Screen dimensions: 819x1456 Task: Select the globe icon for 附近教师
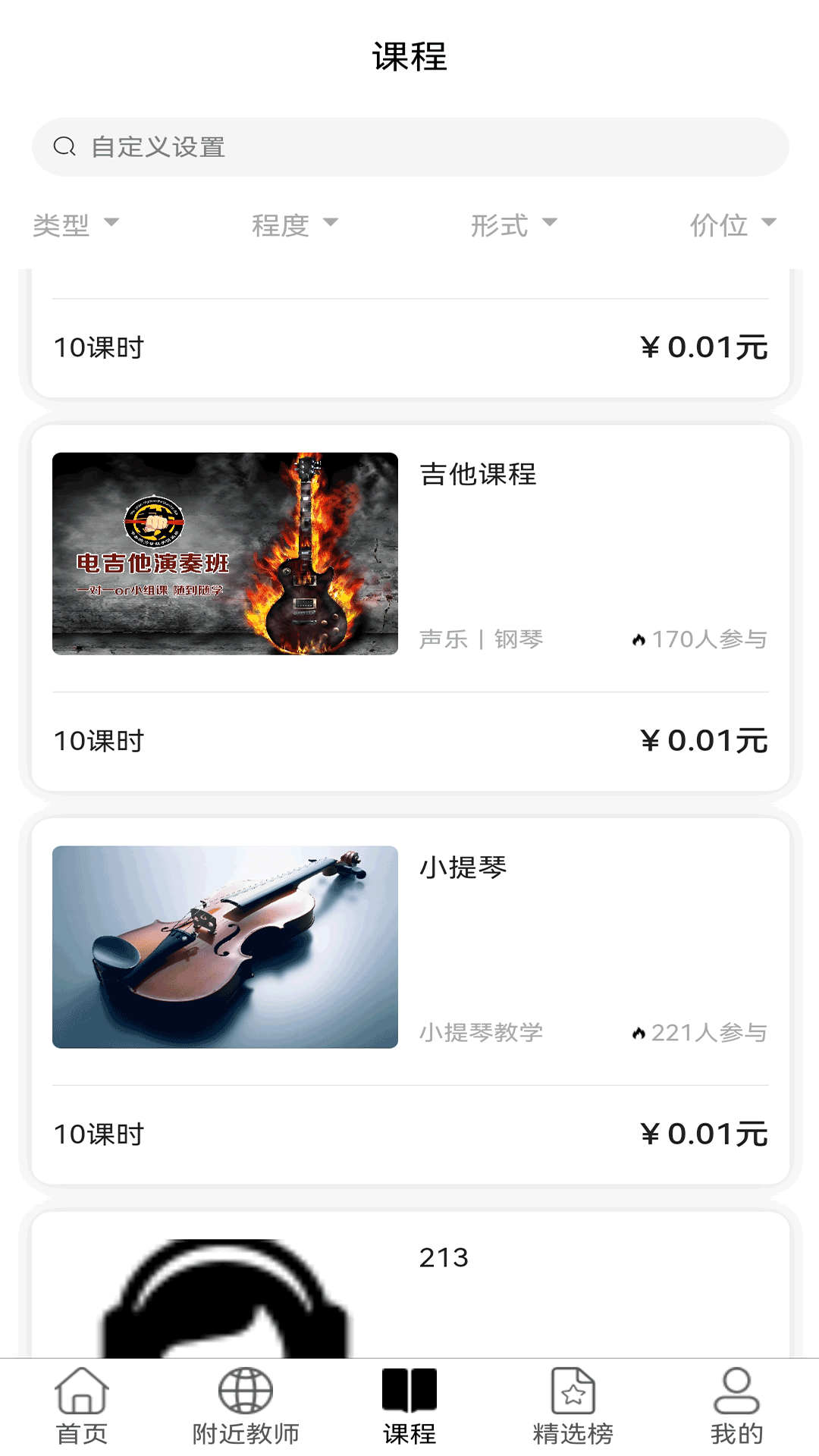point(246,1392)
